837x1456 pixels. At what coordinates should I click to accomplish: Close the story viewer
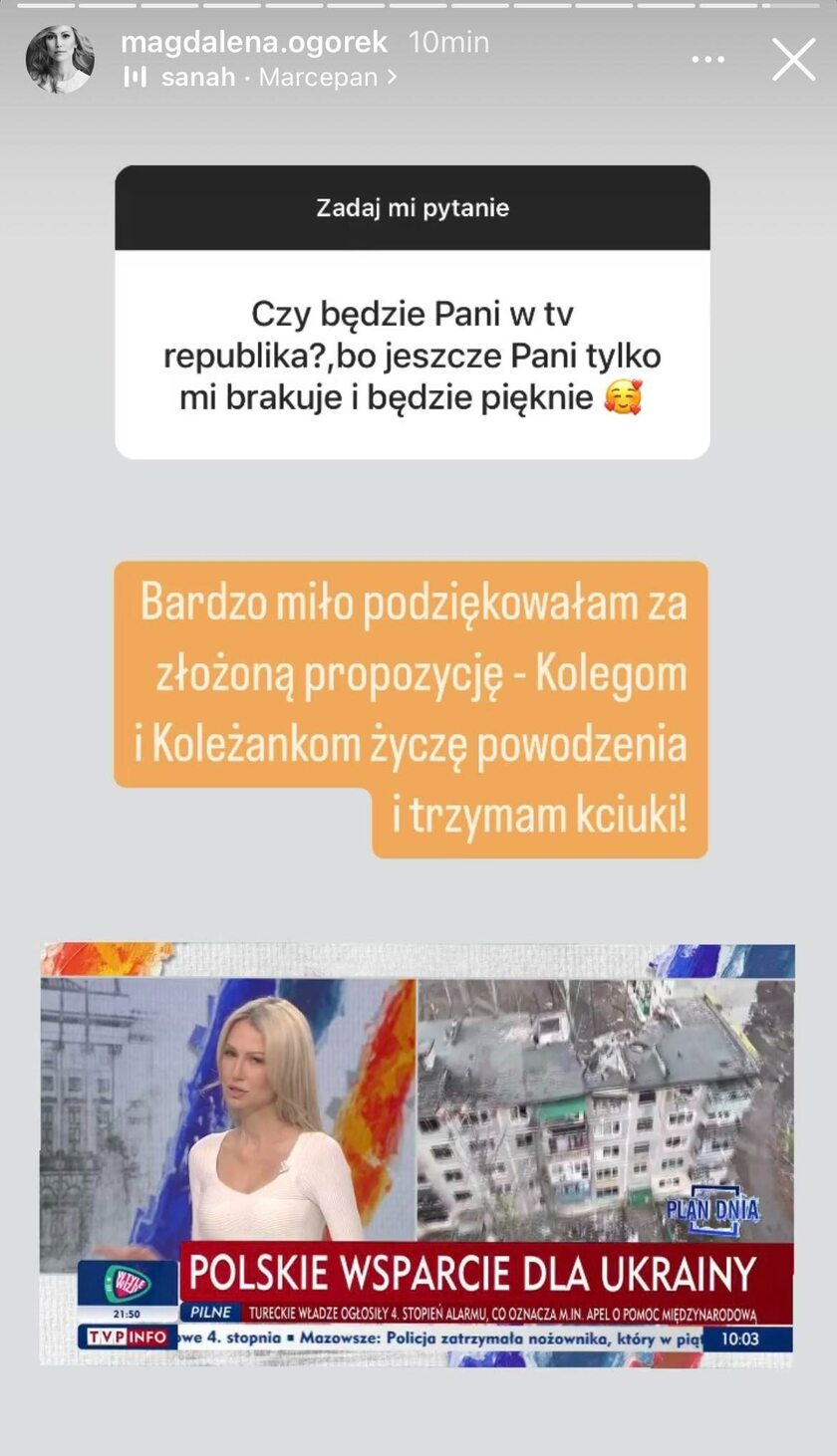[x=793, y=60]
